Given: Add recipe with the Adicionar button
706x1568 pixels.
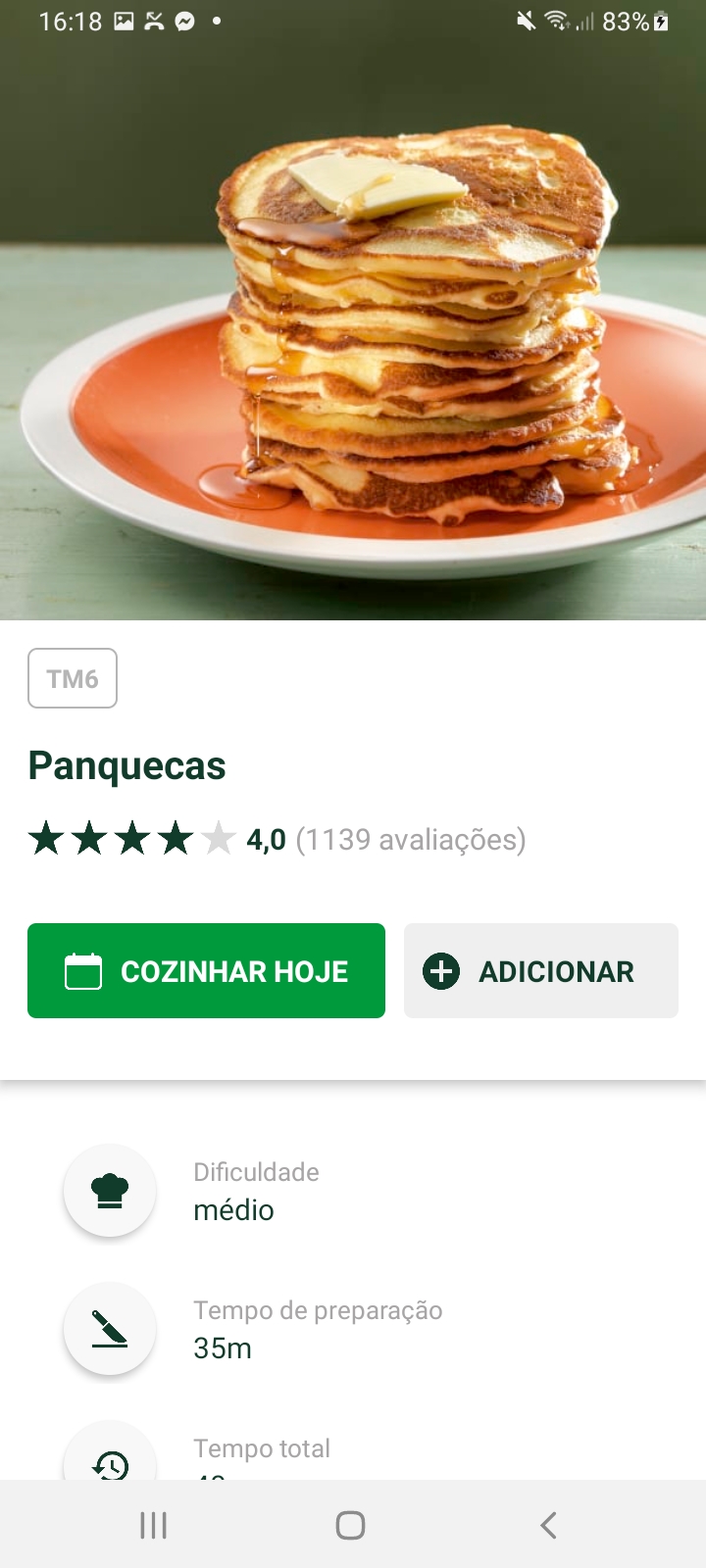Looking at the screenshot, I should [540, 970].
